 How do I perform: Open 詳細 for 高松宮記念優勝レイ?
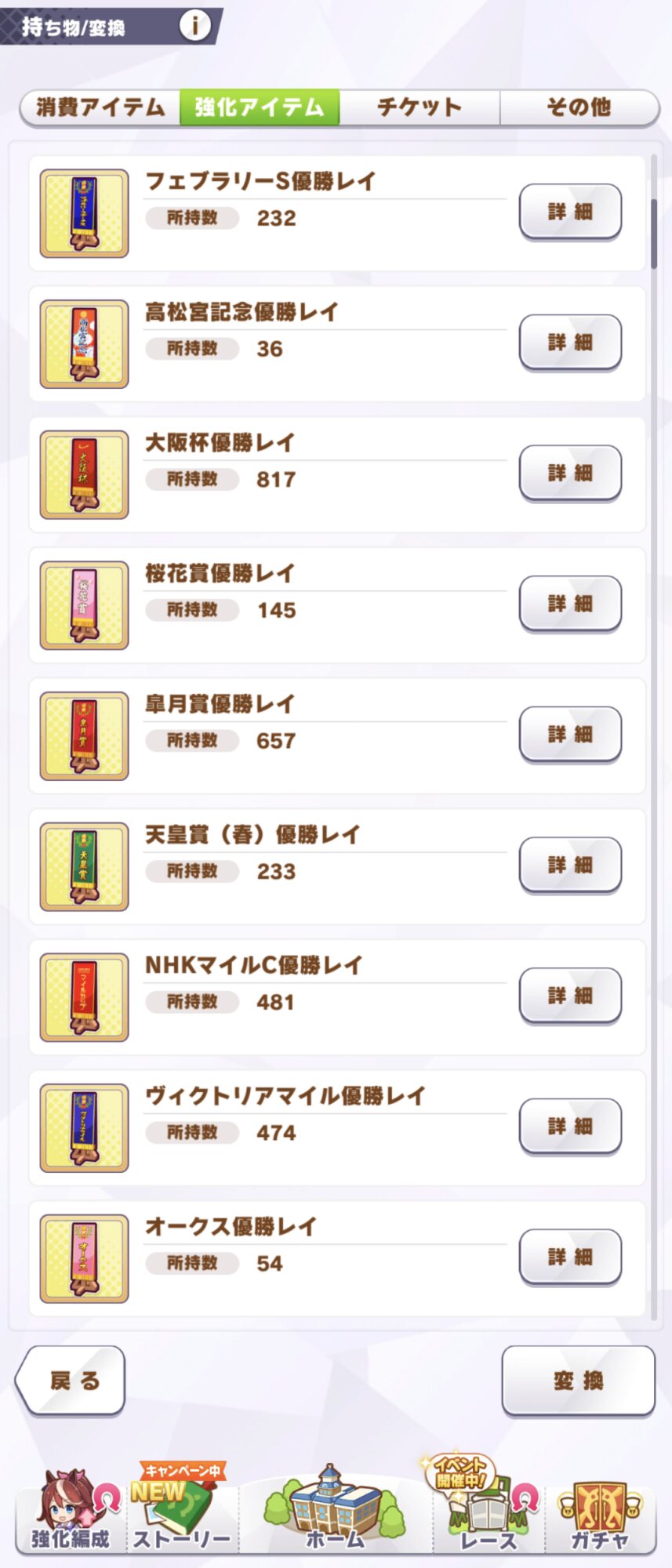tap(570, 343)
